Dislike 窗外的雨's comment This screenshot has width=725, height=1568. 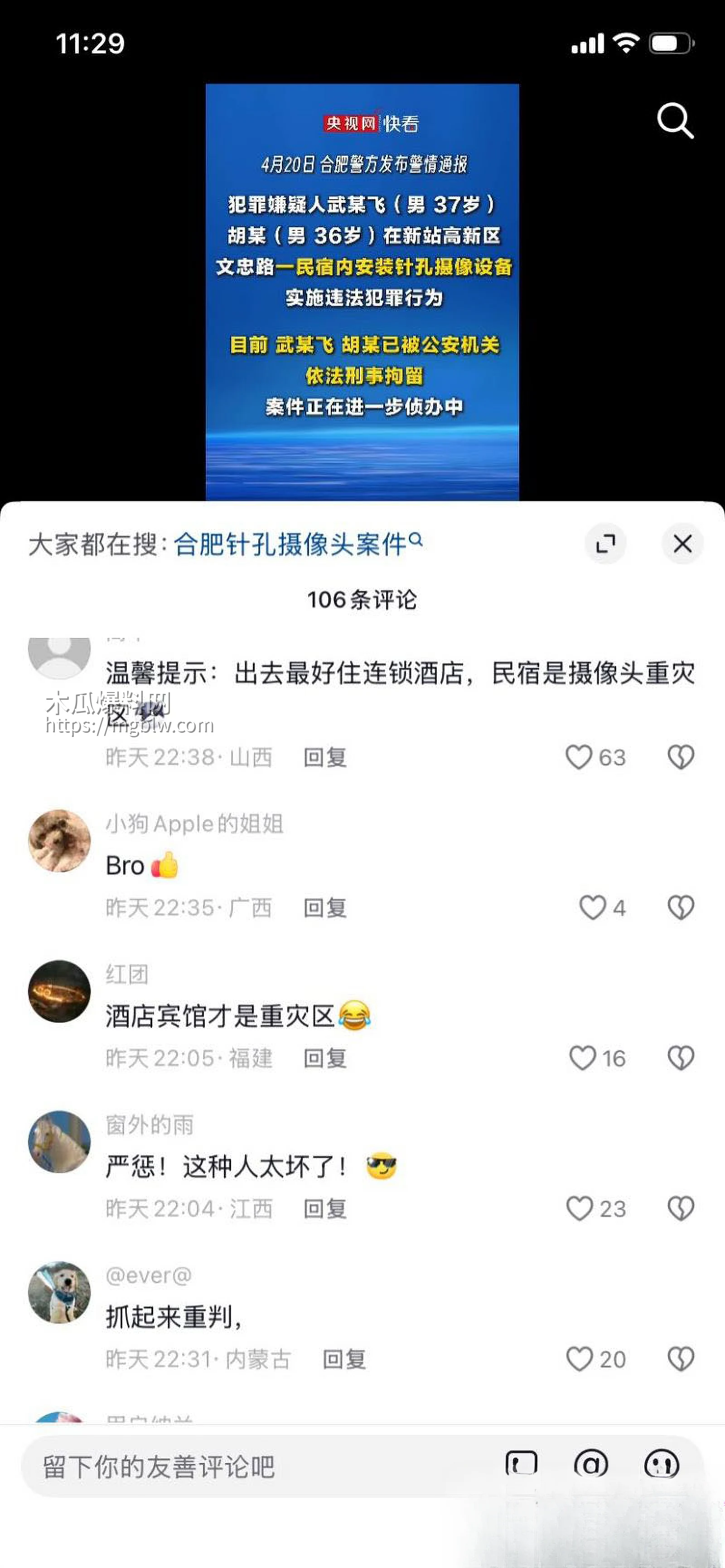tap(680, 1209)
